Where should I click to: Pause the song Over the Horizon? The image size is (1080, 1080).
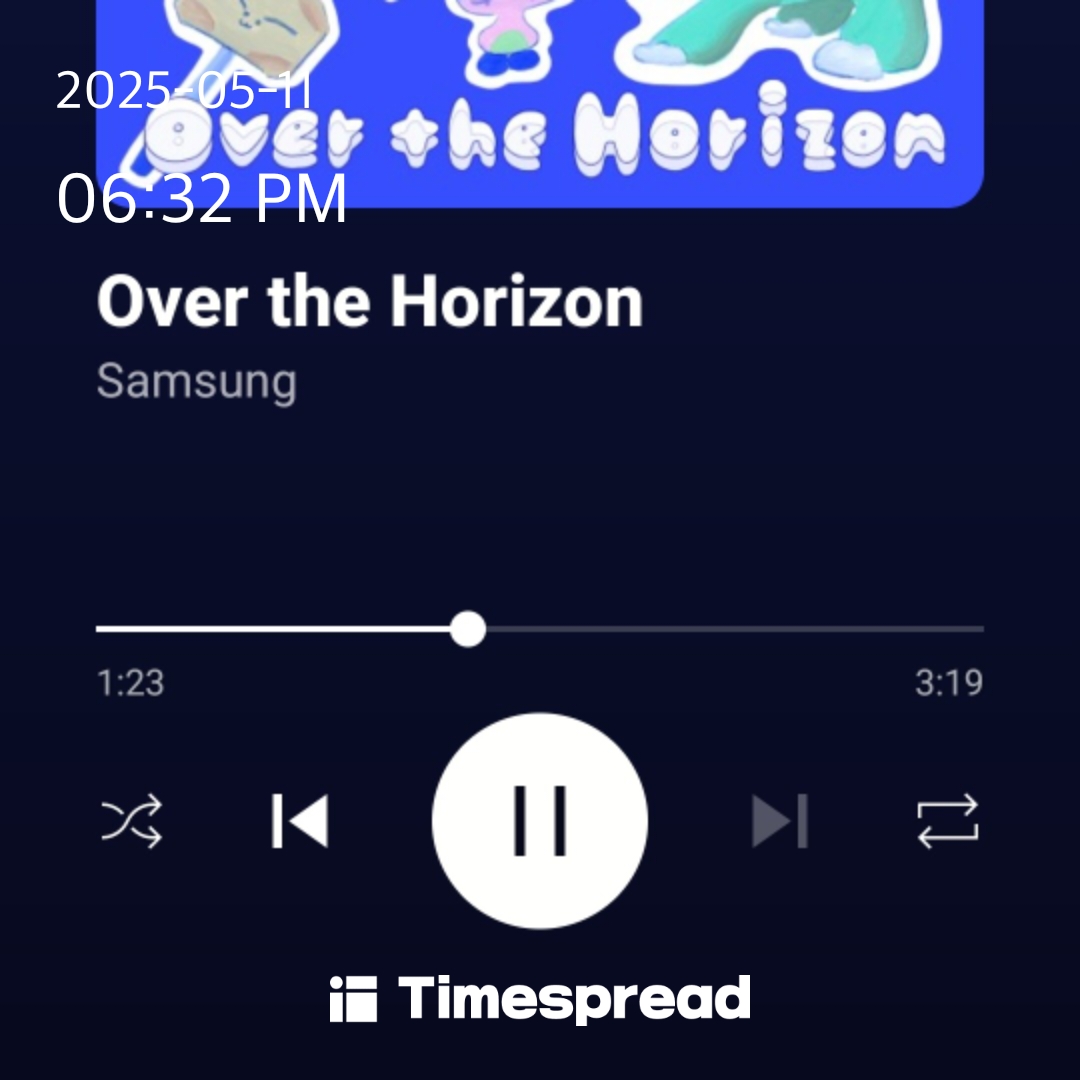(x=540, y=821)
